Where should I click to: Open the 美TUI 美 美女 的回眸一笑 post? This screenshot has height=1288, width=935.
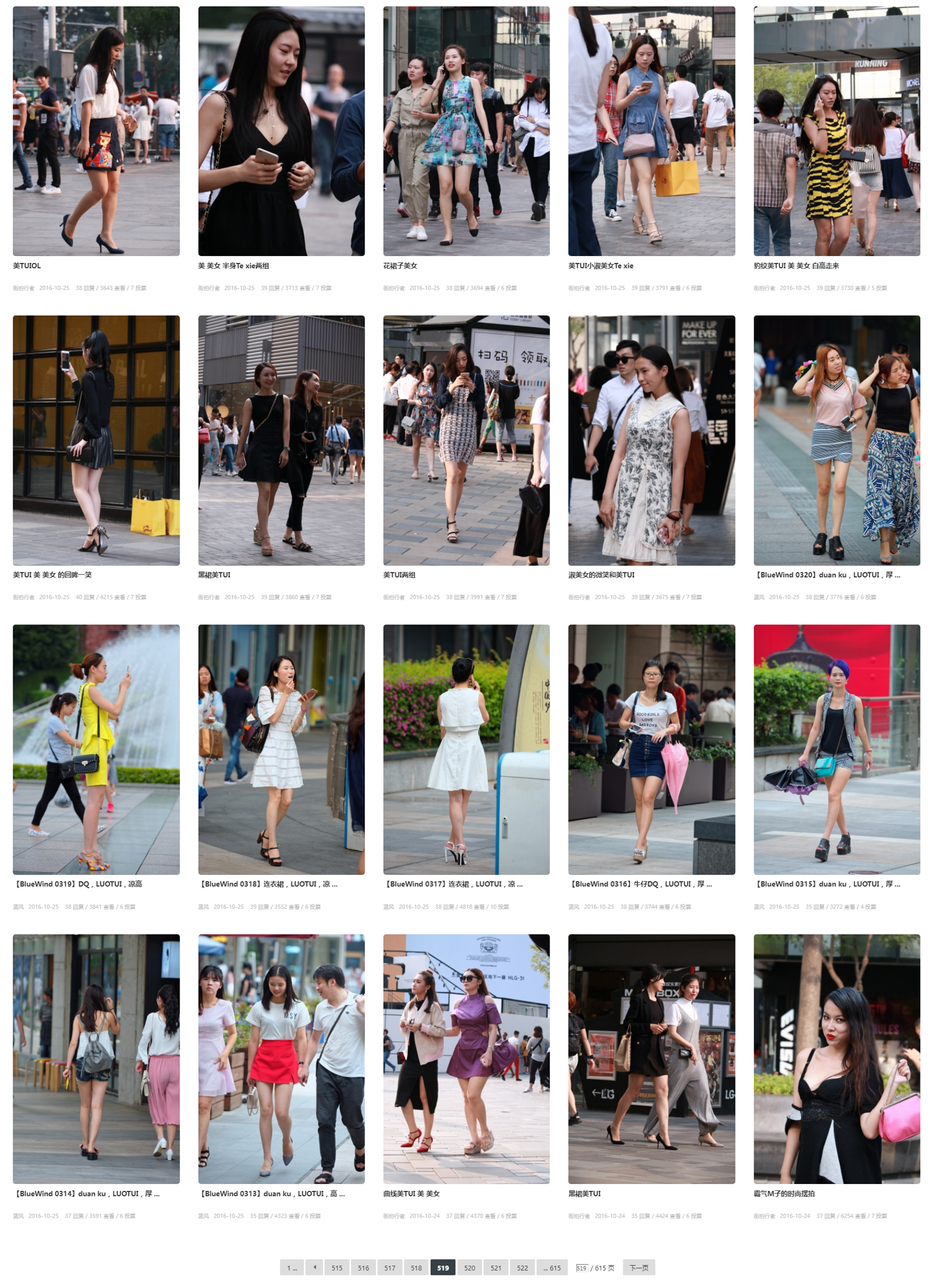coord(96,440)
